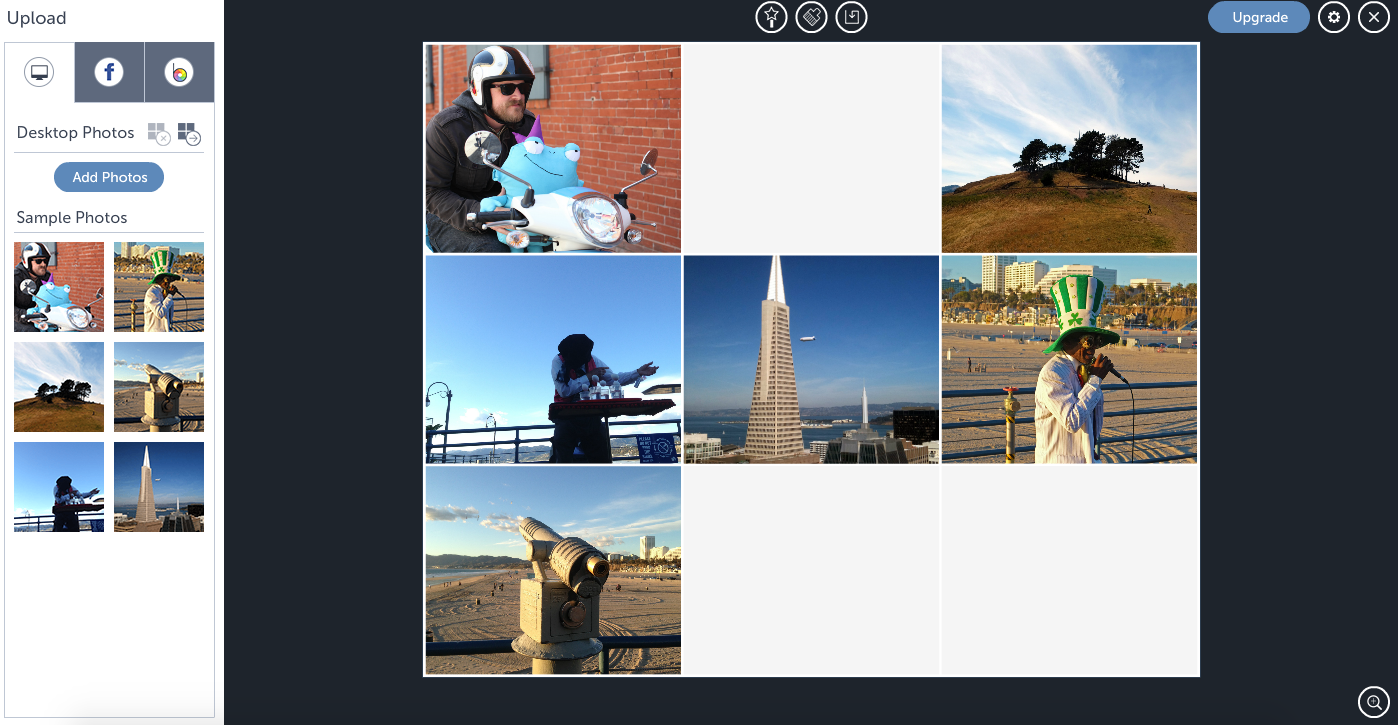
Task: Tap the save collage icon
Action: [851, 17]
